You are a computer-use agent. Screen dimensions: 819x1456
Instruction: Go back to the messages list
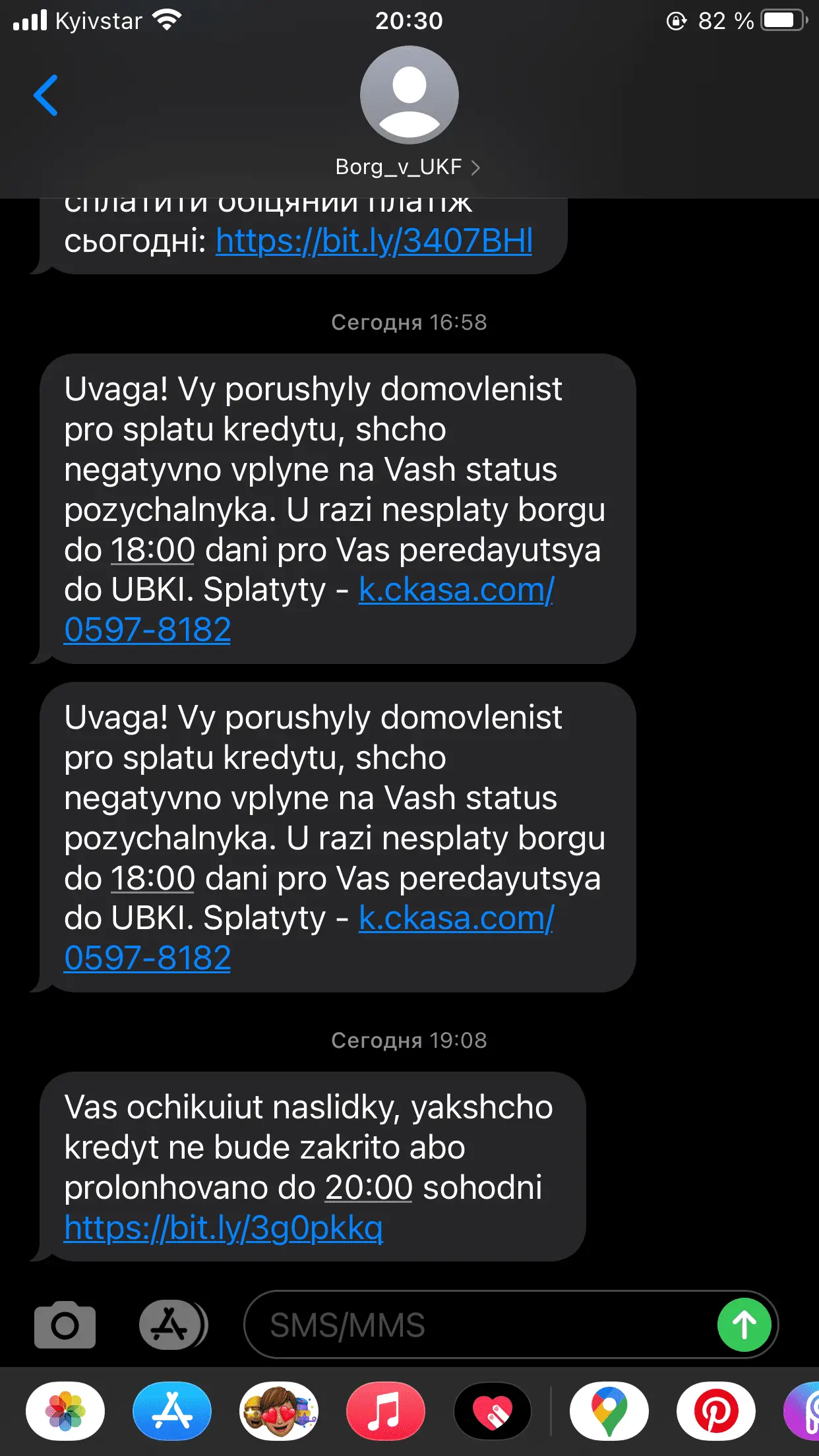46,96
